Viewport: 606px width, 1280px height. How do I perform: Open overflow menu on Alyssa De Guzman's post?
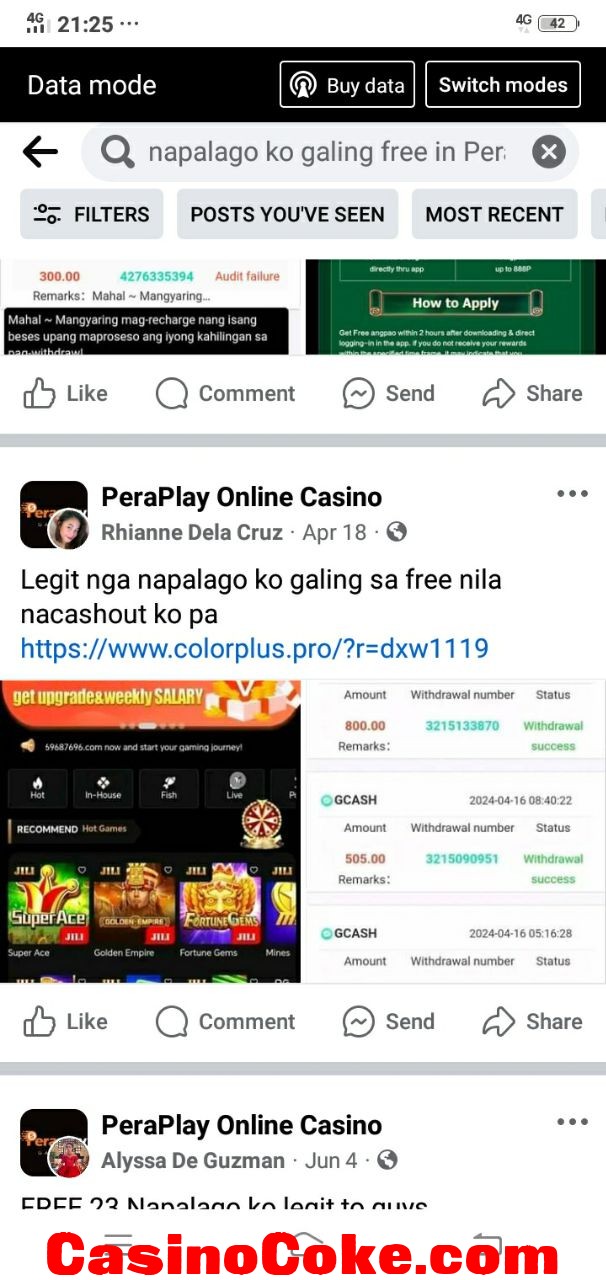click(572, 1122)
